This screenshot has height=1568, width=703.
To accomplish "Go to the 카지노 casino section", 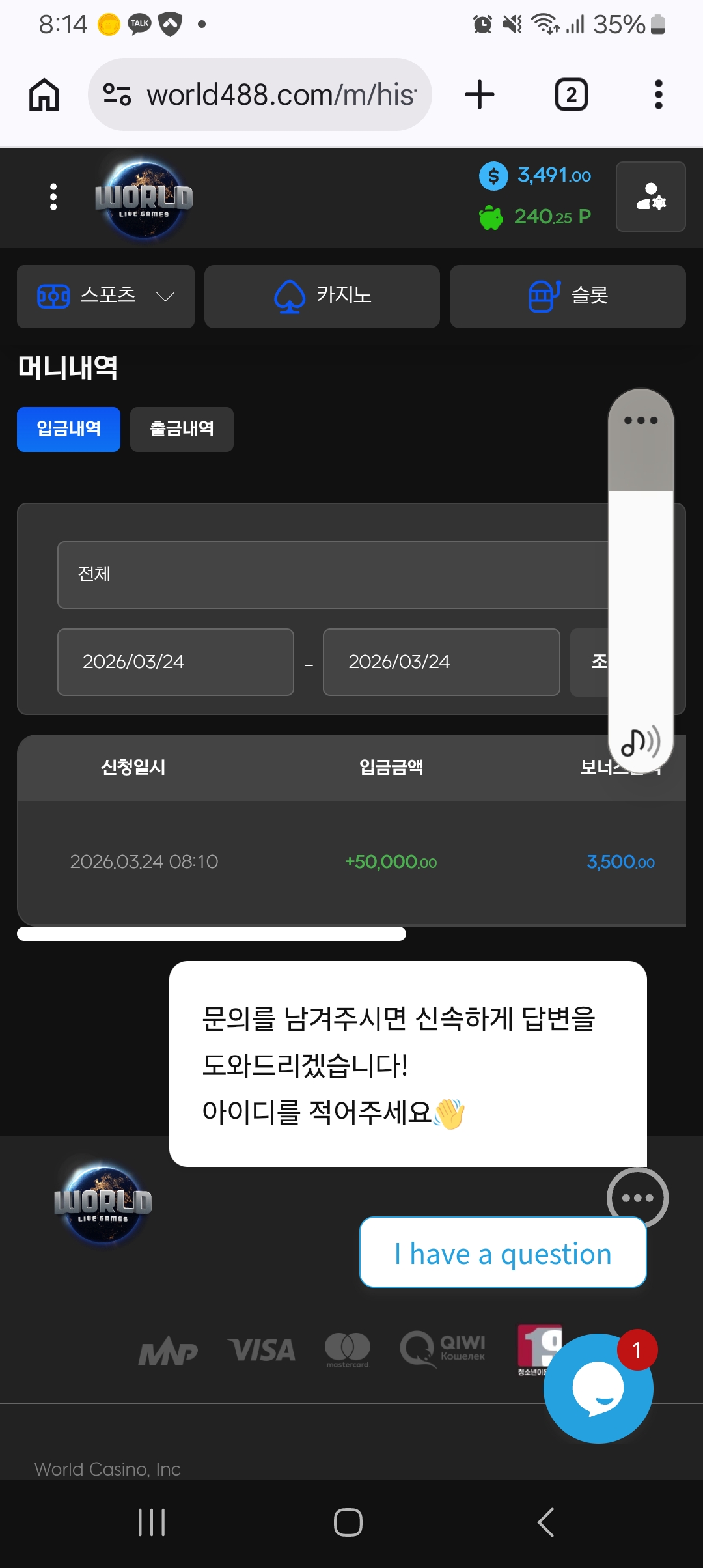I will 322,296.
